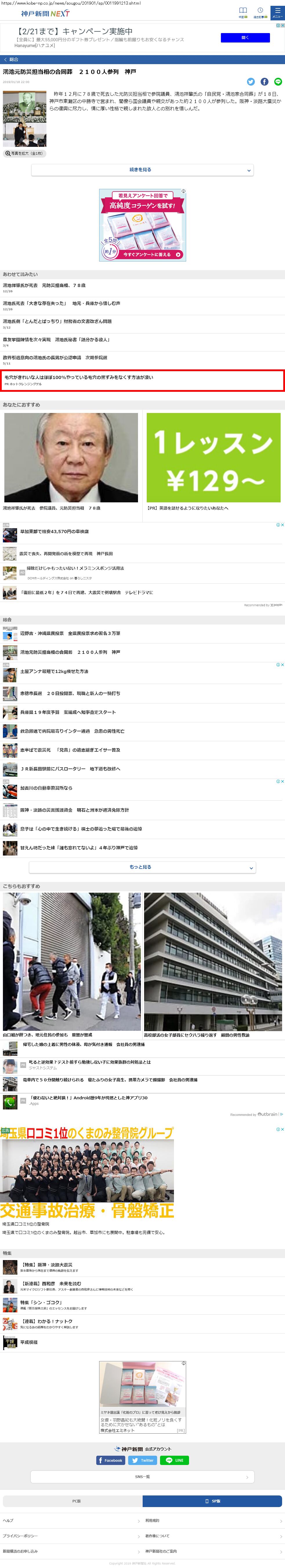Open the 【特集】阪神・淡路大震災 feature
This screenshot has height=1568, width=285.
(46, 1264)
